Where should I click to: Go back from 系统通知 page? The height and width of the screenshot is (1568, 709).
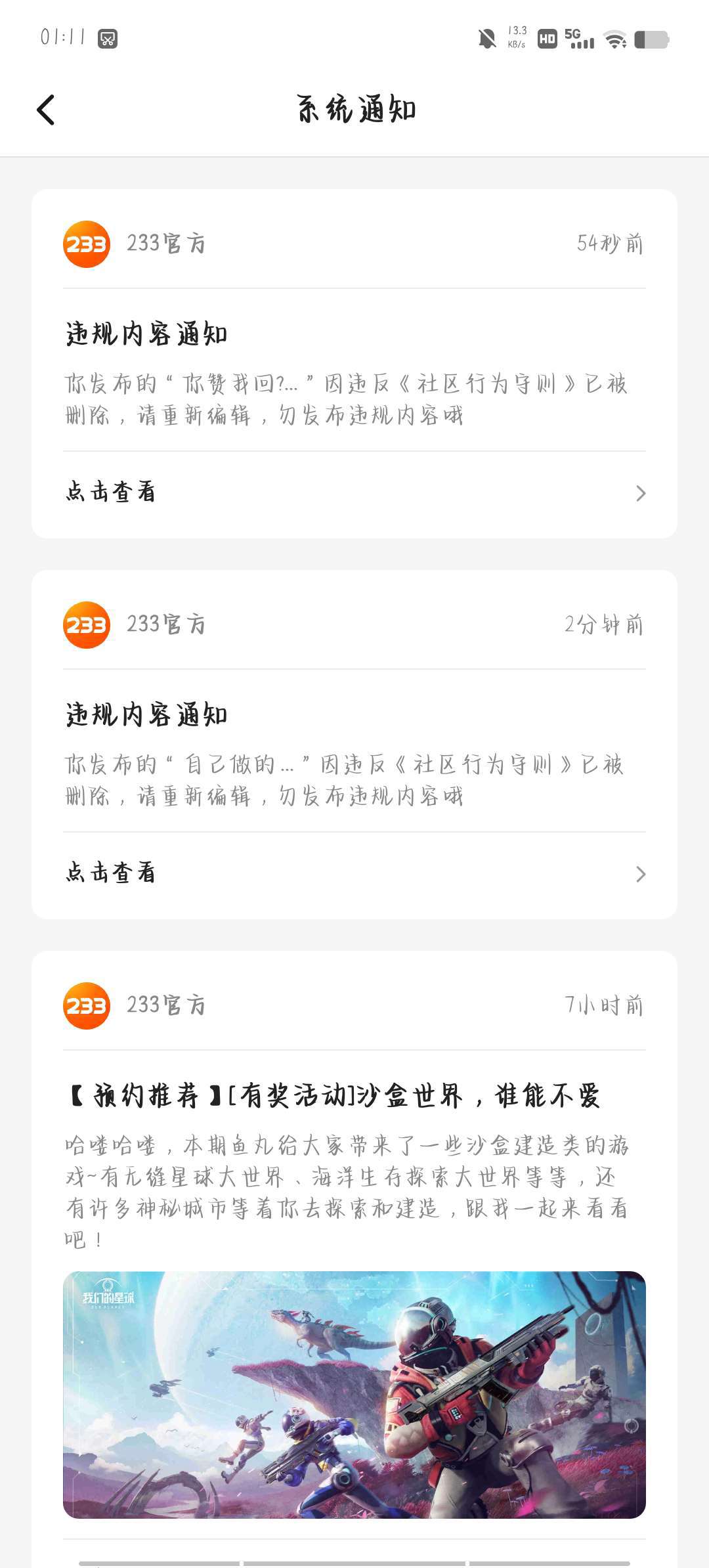tap(46, 110)
